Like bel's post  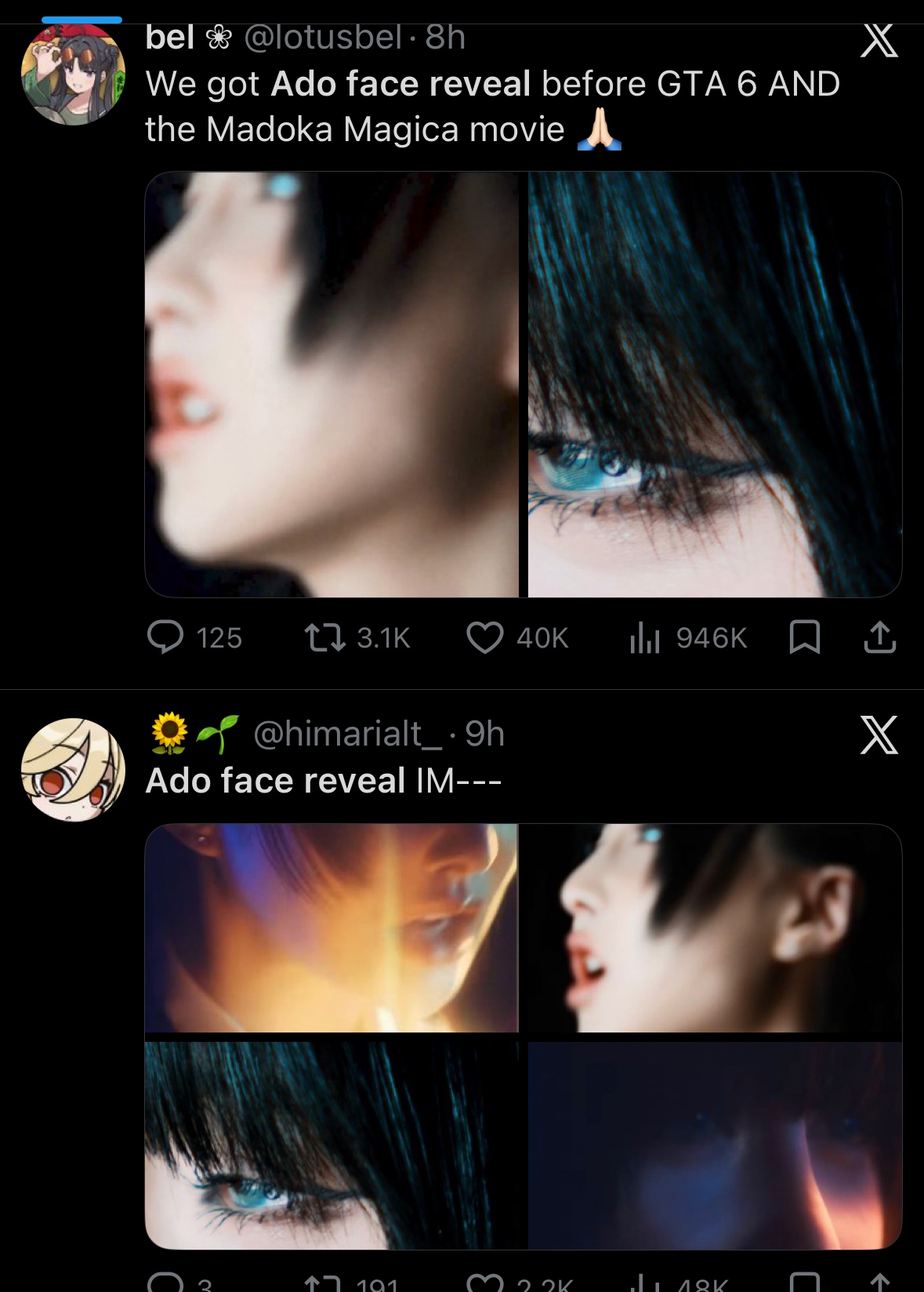coord(485,637)
